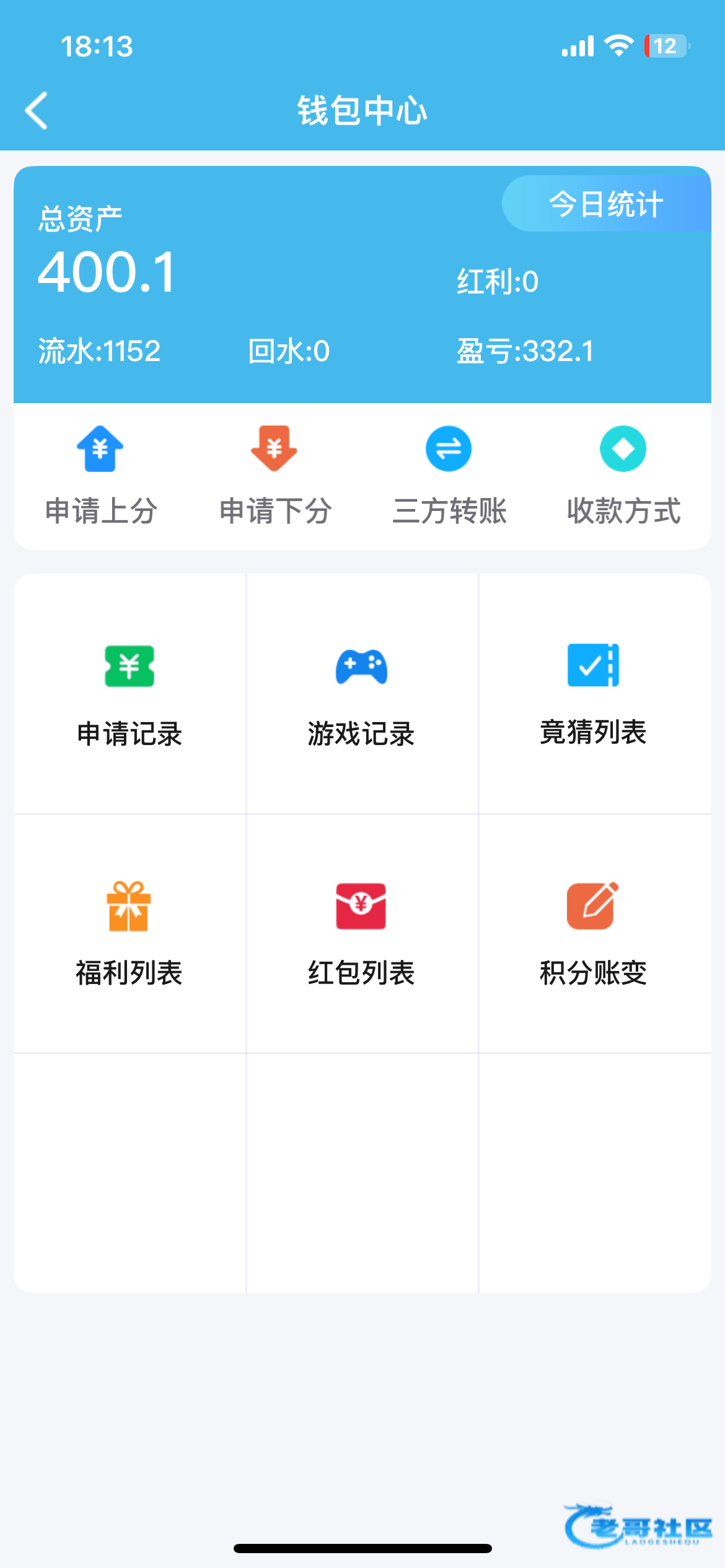Open 福利列表 benefits list

pyautogui.click(x=130, y=933)
